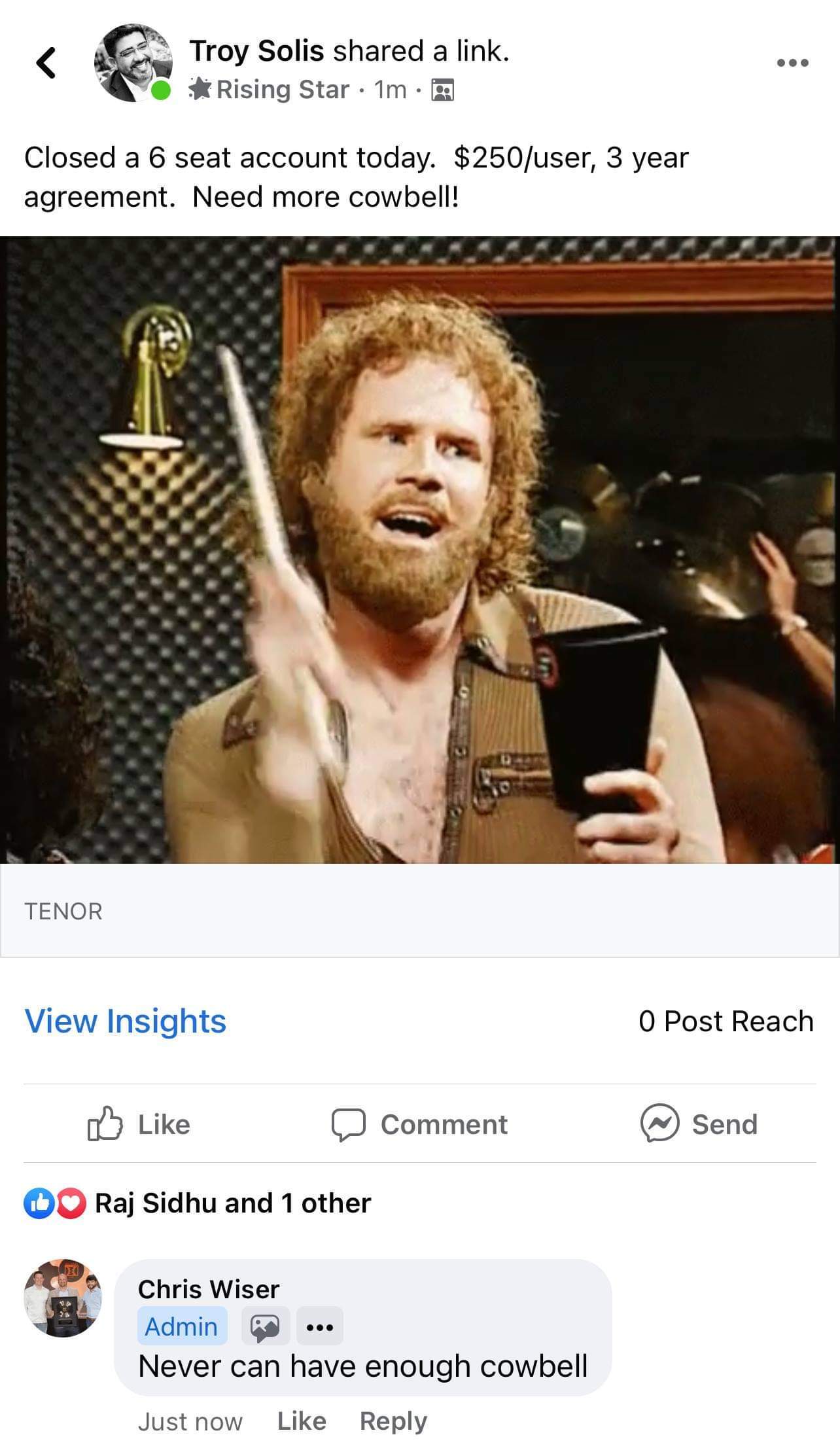Viewport: 840px width, 1454px height.
Task: Like Troy Solis's post
Action: [139, 1124]
